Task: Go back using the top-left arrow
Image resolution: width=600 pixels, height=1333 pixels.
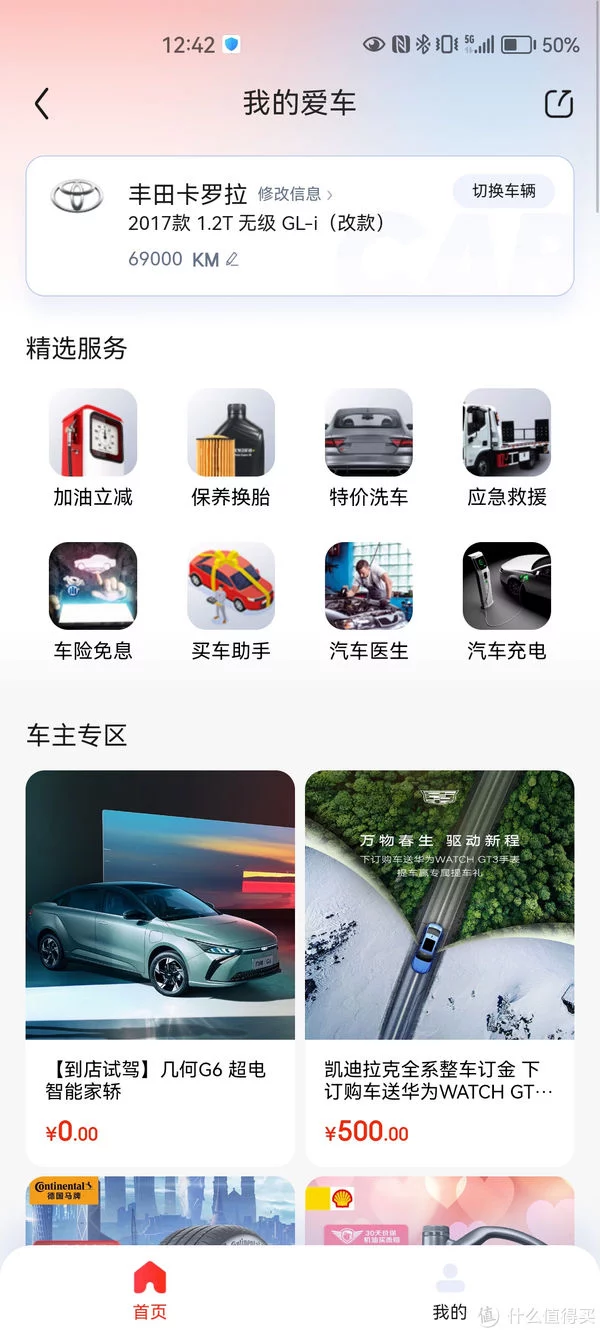Action: tap(42, 104)
